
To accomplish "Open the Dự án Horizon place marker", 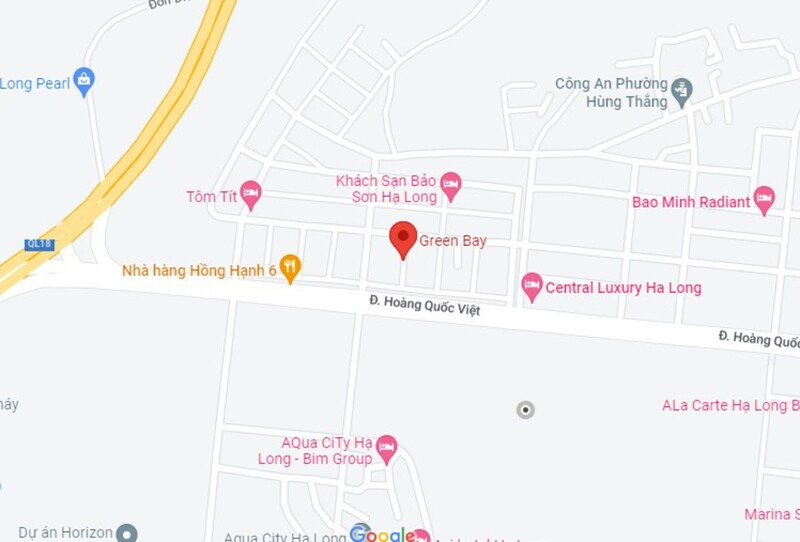I will [126, 532].
